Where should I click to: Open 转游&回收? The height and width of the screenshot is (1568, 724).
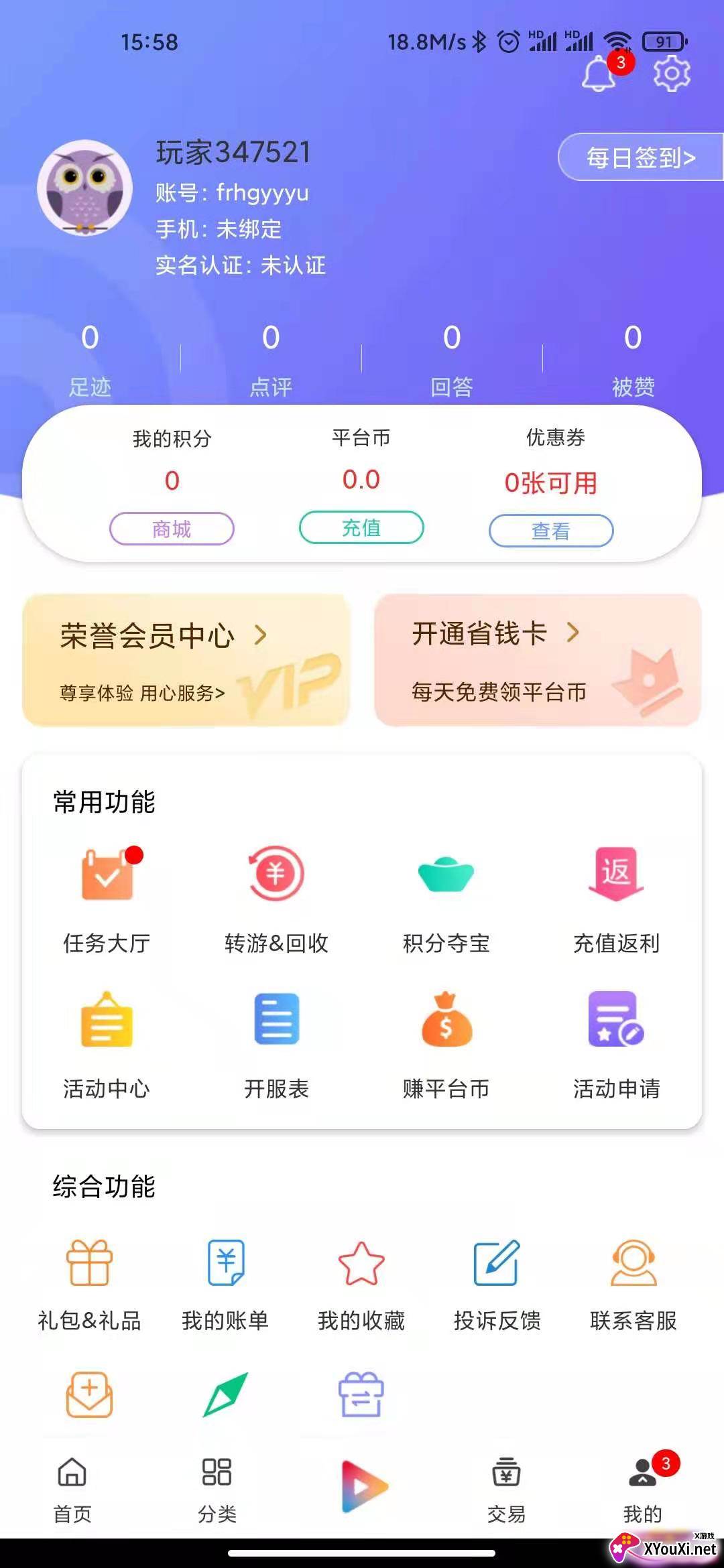pos(276,898)
